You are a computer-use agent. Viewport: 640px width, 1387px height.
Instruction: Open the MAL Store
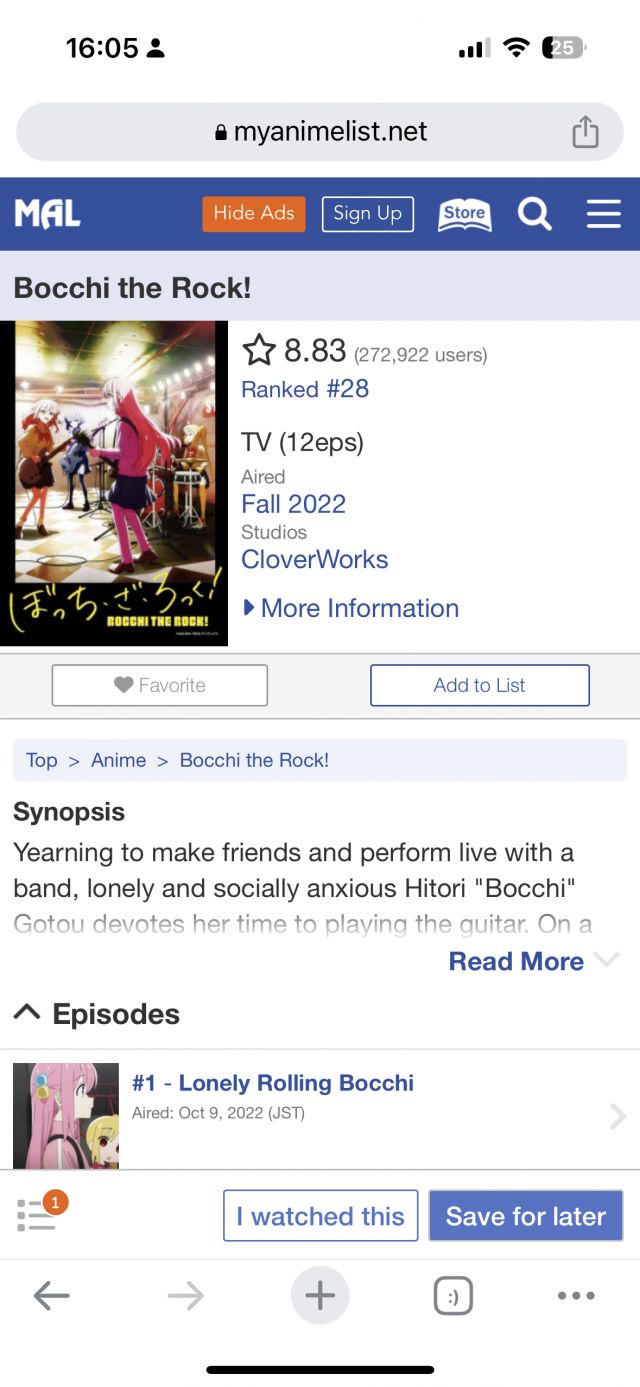click(x=465, y=214)
